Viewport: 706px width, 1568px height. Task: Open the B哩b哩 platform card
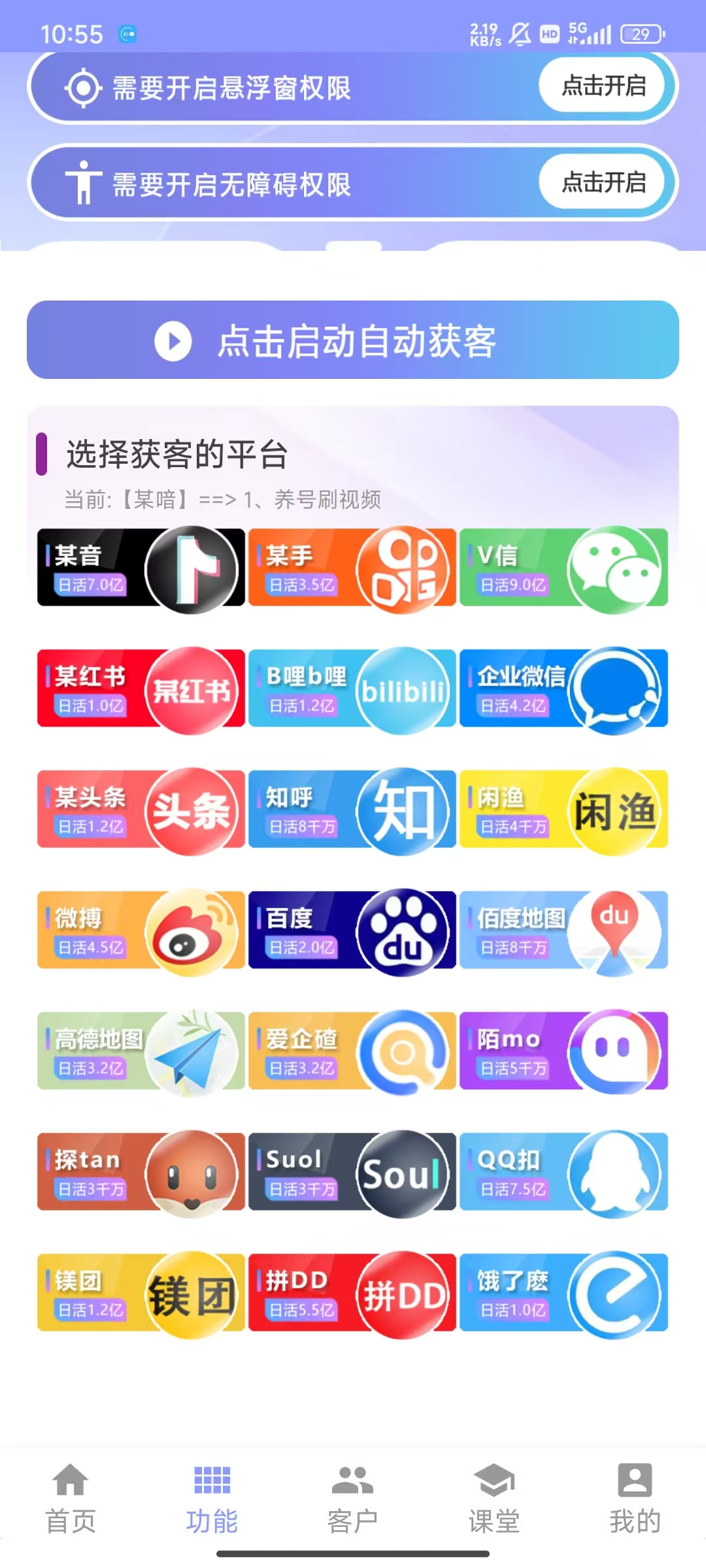352,689
